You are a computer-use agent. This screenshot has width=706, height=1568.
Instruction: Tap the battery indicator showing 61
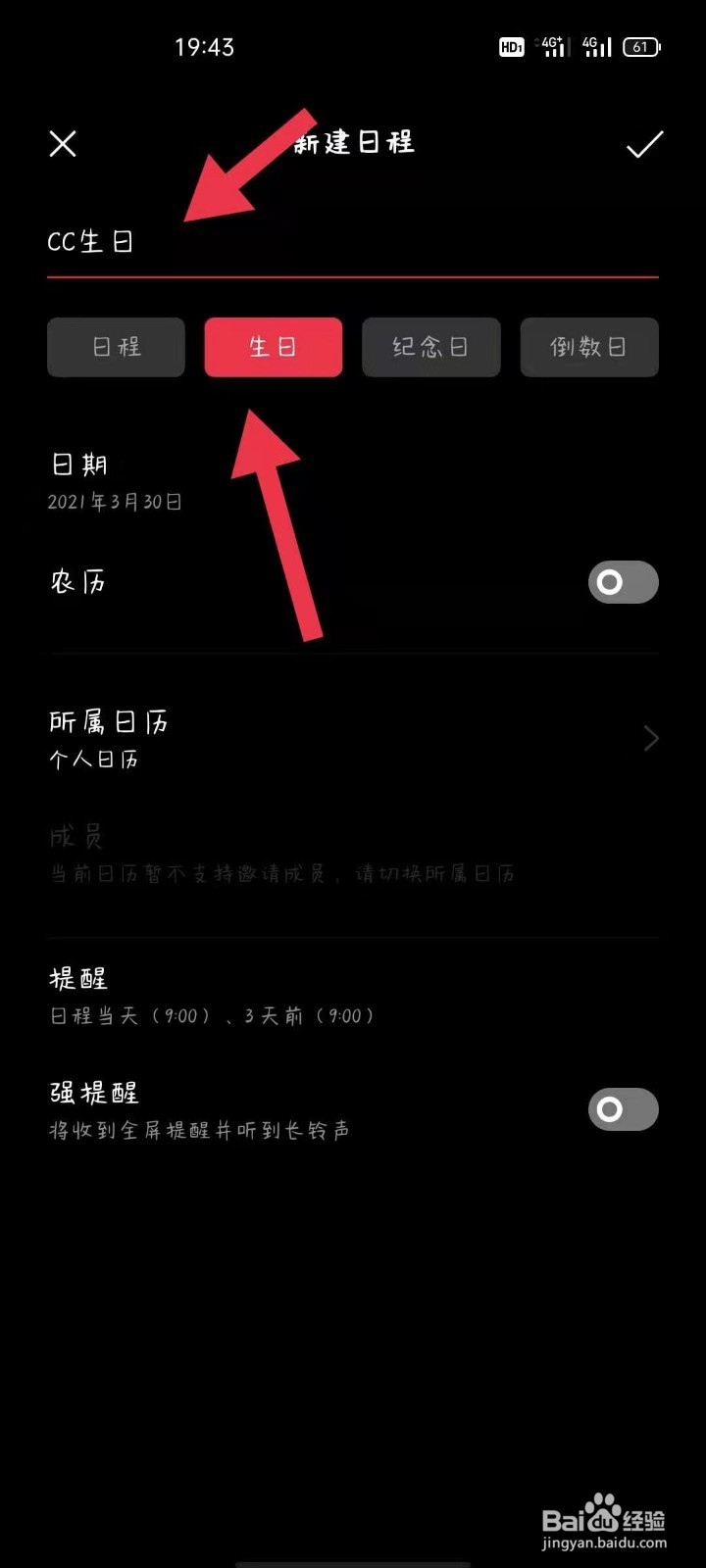tap(642, 46)
